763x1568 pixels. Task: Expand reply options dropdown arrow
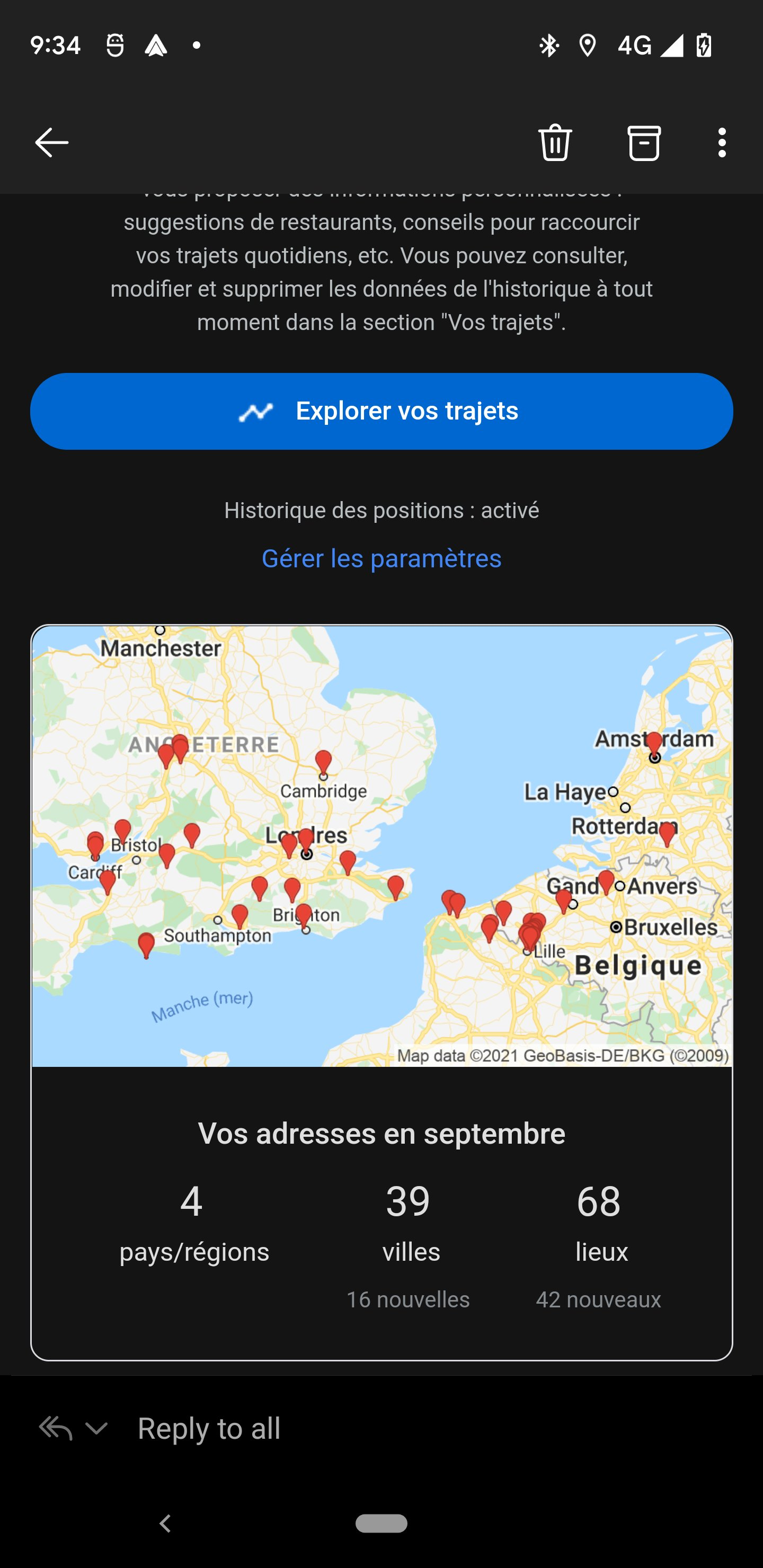pos(97,1428)
